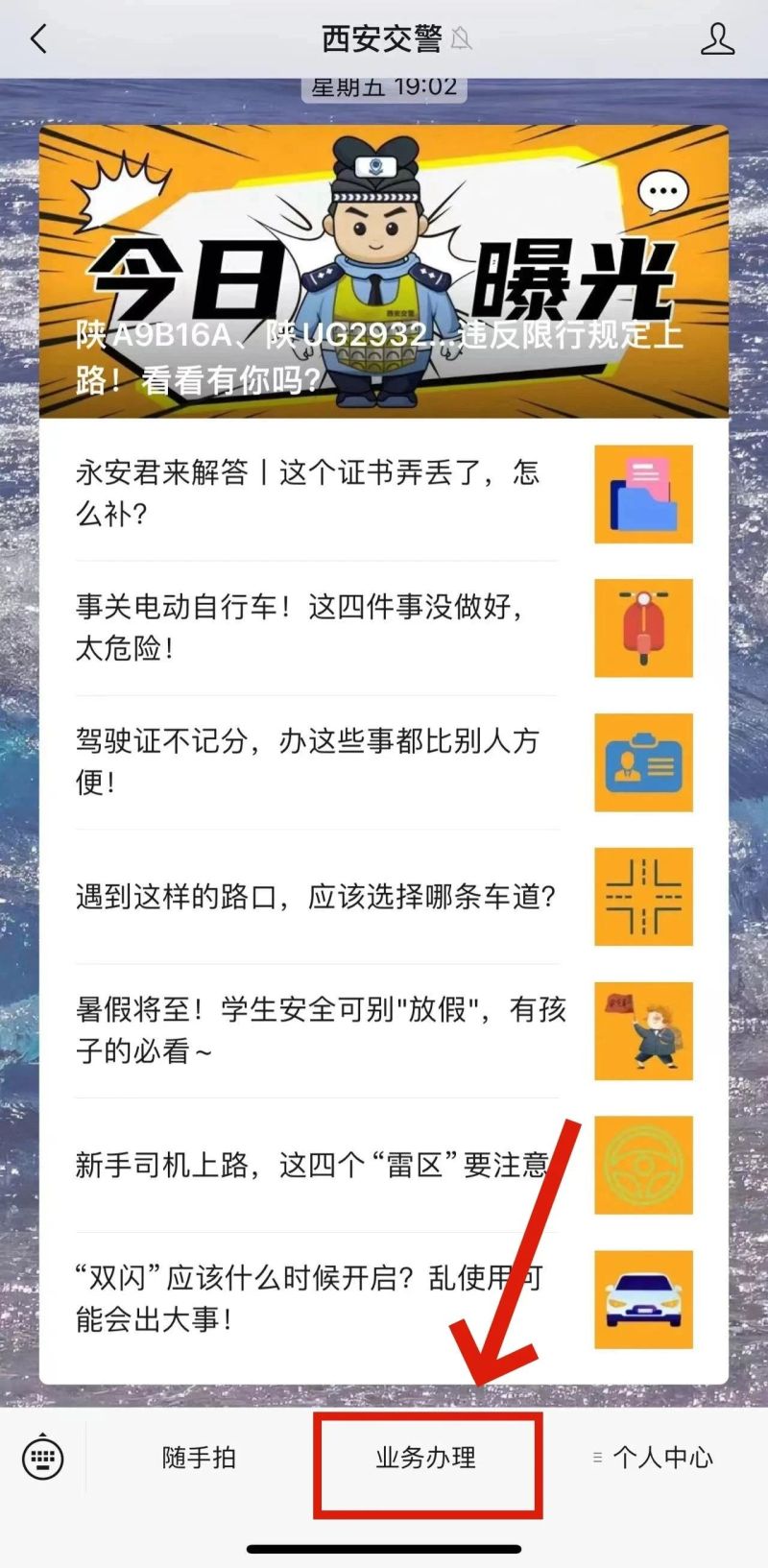Open the 业务办理 menu
This screenshot has height=1568, width=768.
[x=426, y=1459]
